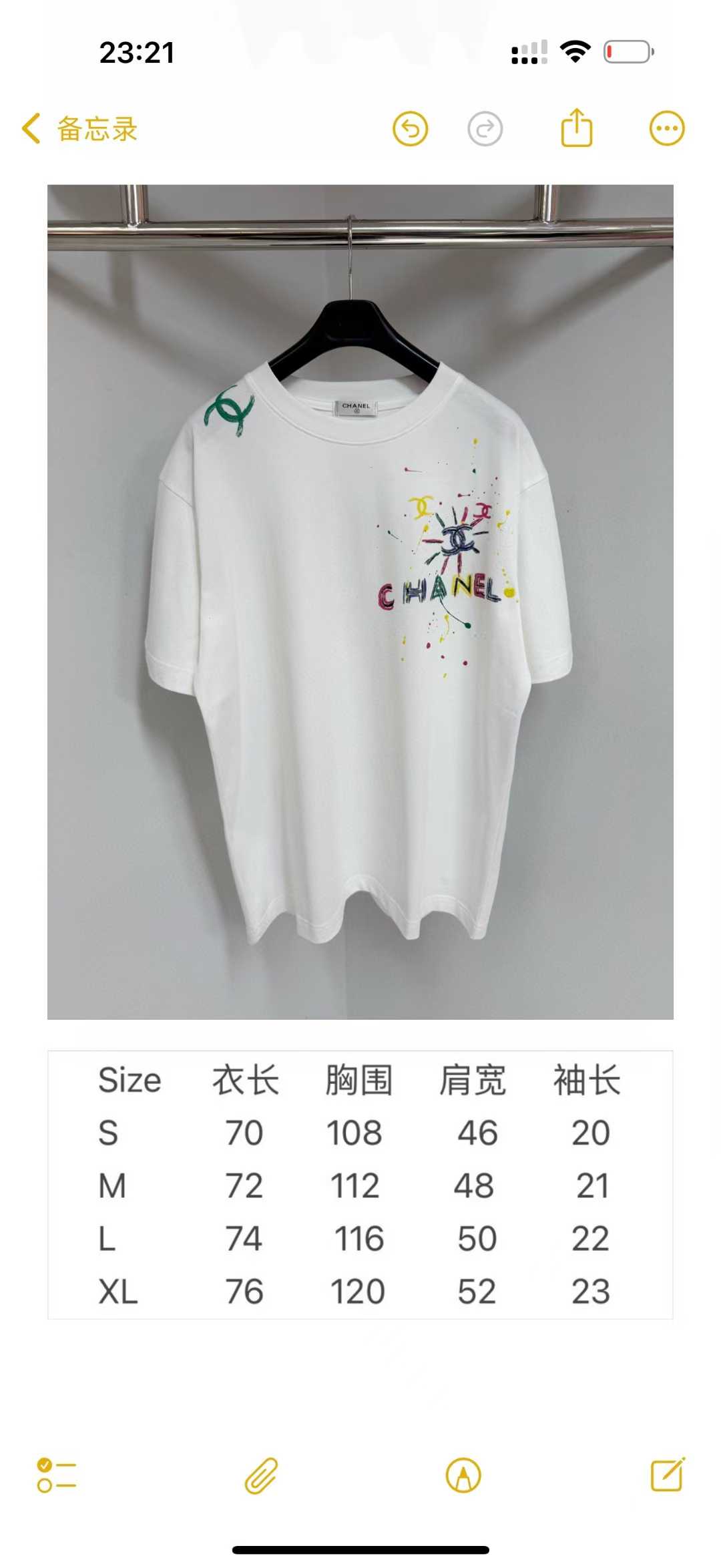Screen dimensions: 721x1568
Task: Open the more options menu
Action: pos(667,128)
